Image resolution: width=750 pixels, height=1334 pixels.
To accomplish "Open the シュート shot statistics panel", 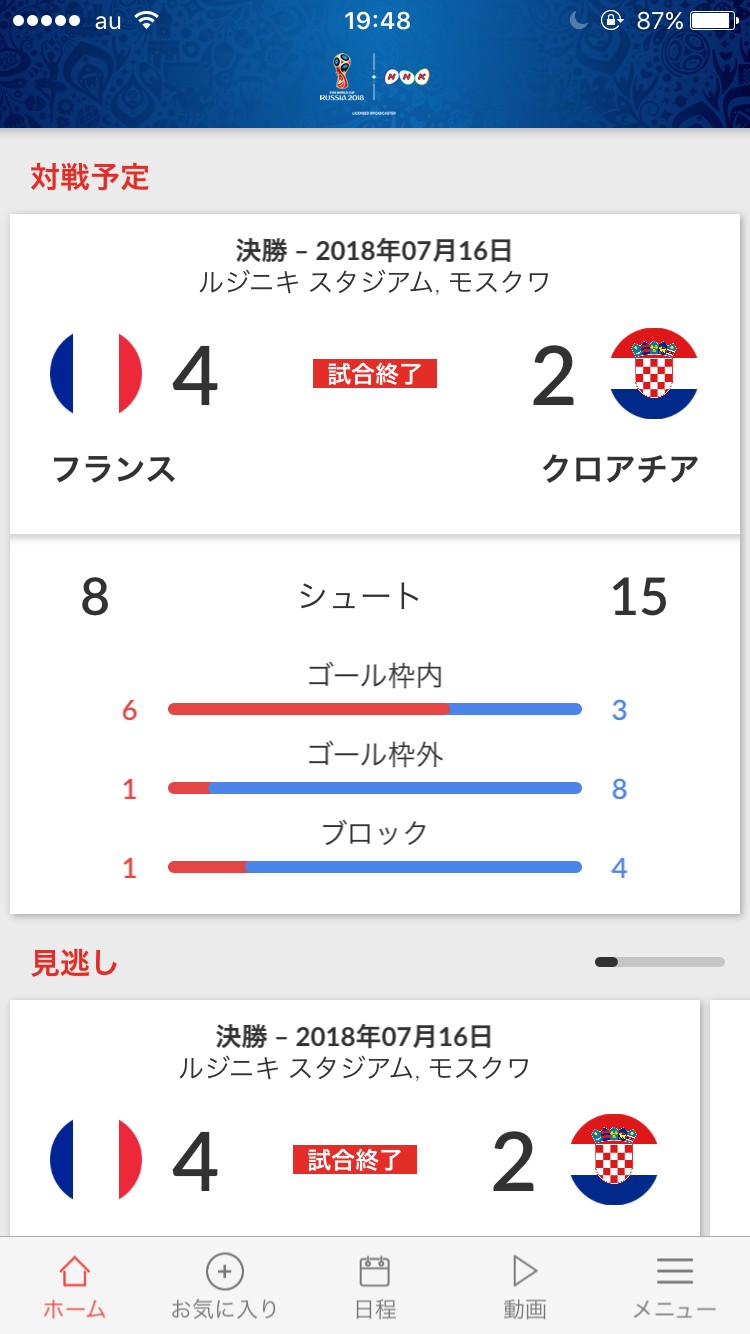I will (375, 725).
